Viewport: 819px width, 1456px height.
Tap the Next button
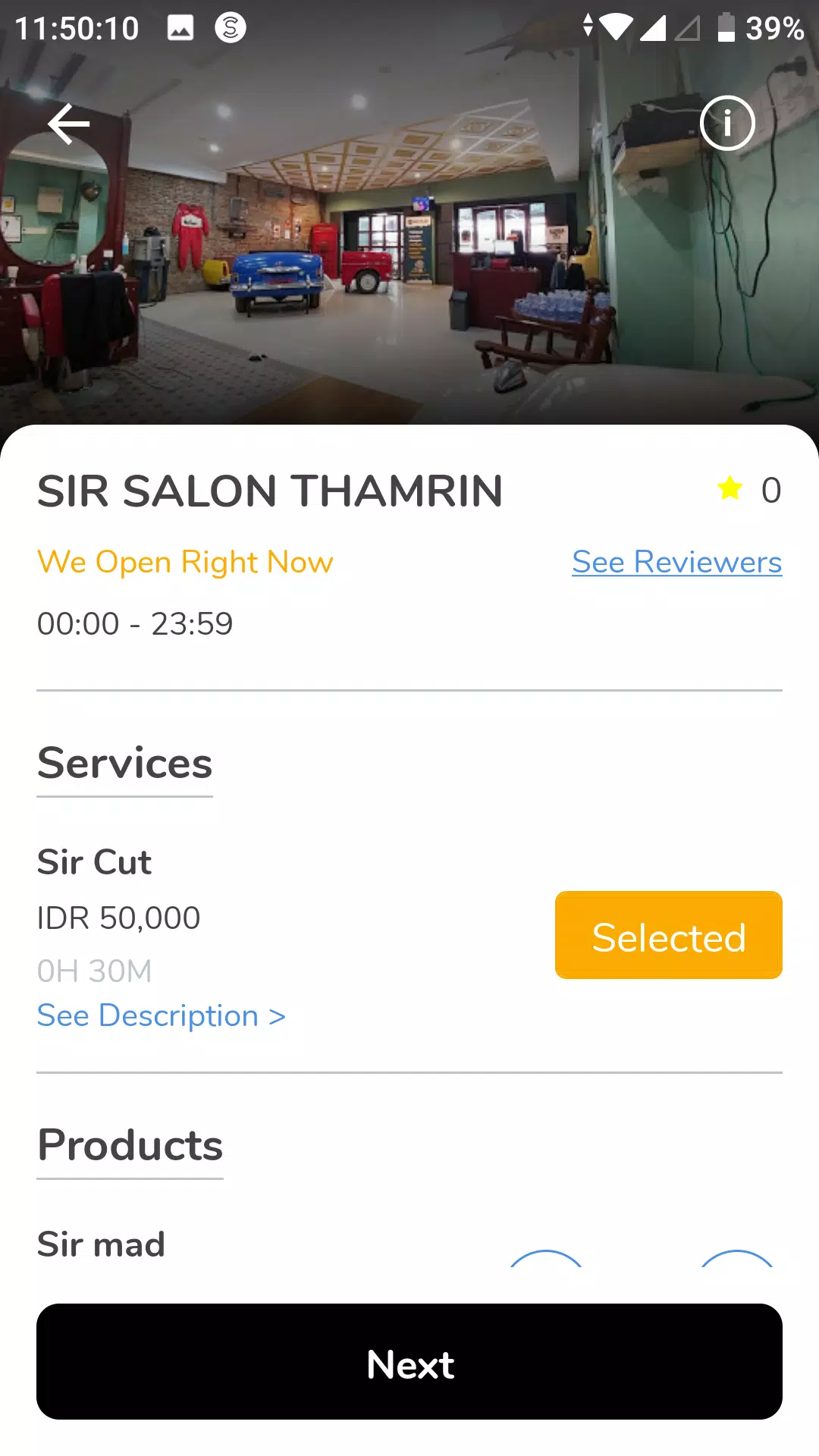tap(409, 1363)
